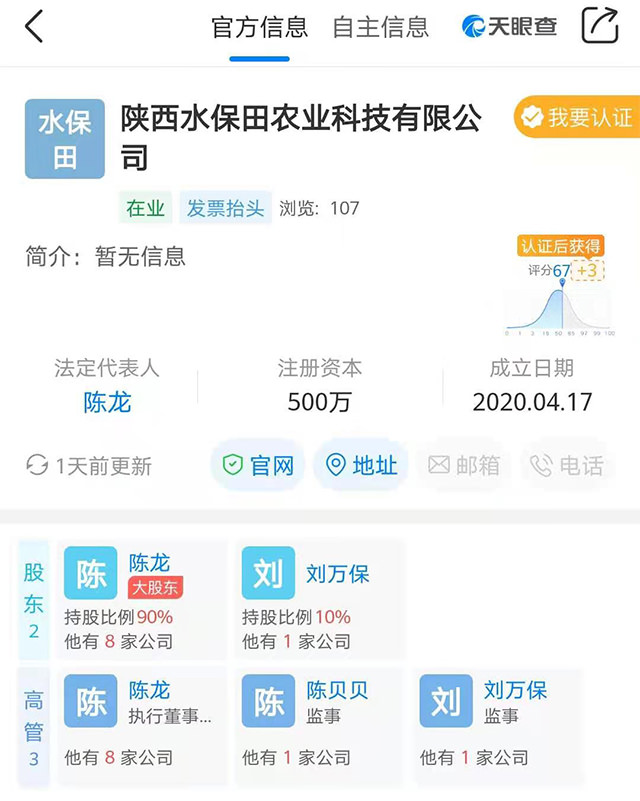Switch to the 自主信息 tab

(x=380, y=27)
